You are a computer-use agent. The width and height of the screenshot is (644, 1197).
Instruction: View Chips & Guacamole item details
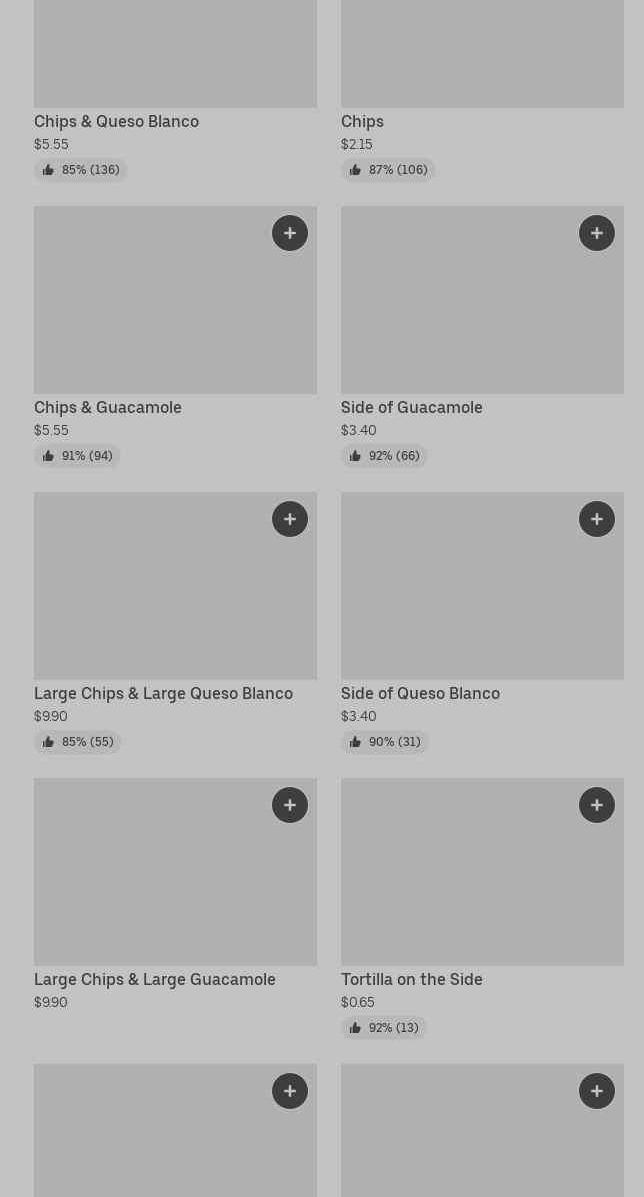(108, 408)
